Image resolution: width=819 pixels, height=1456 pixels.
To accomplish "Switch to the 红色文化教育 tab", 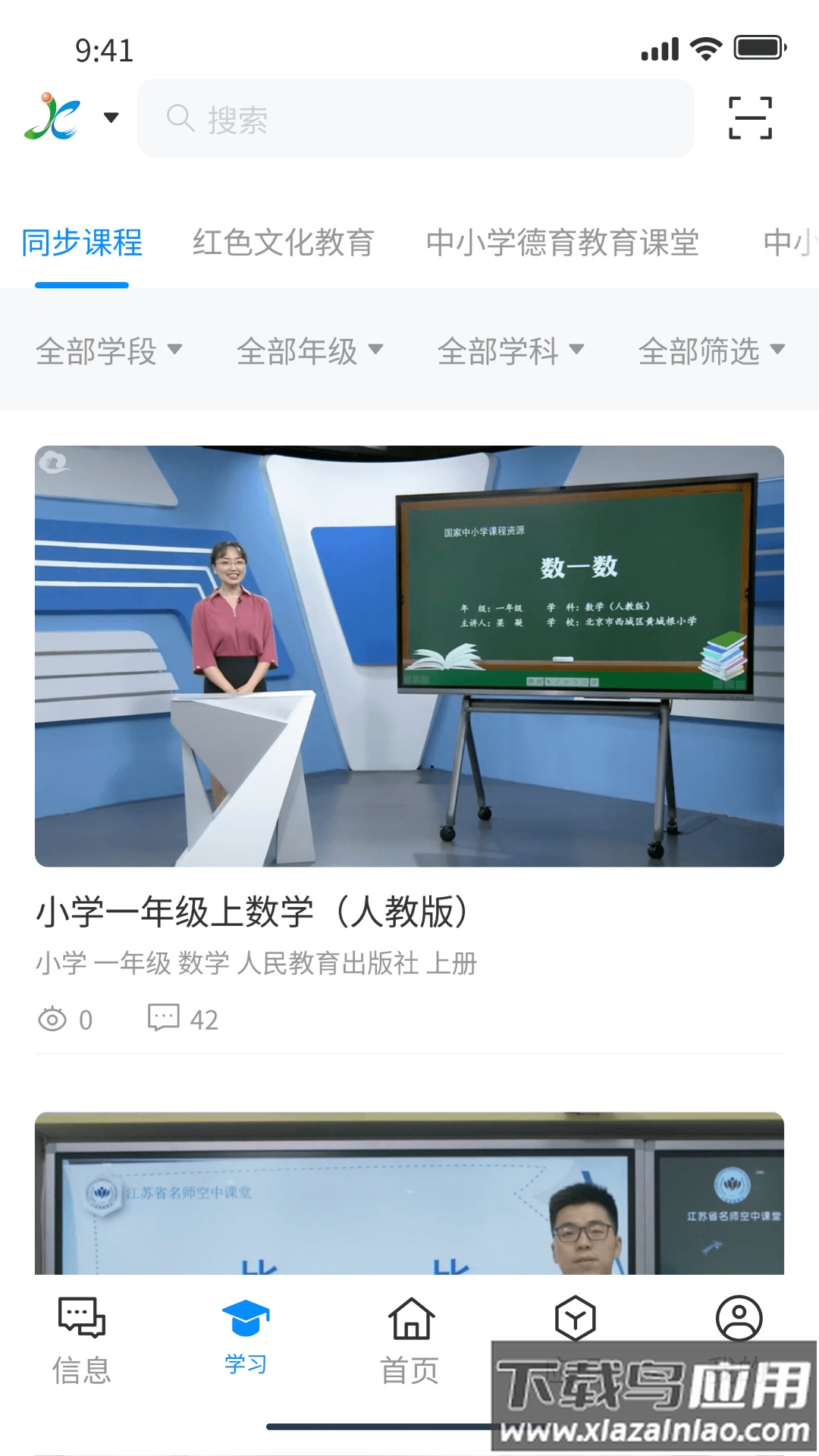I will (x=284, y=243).
